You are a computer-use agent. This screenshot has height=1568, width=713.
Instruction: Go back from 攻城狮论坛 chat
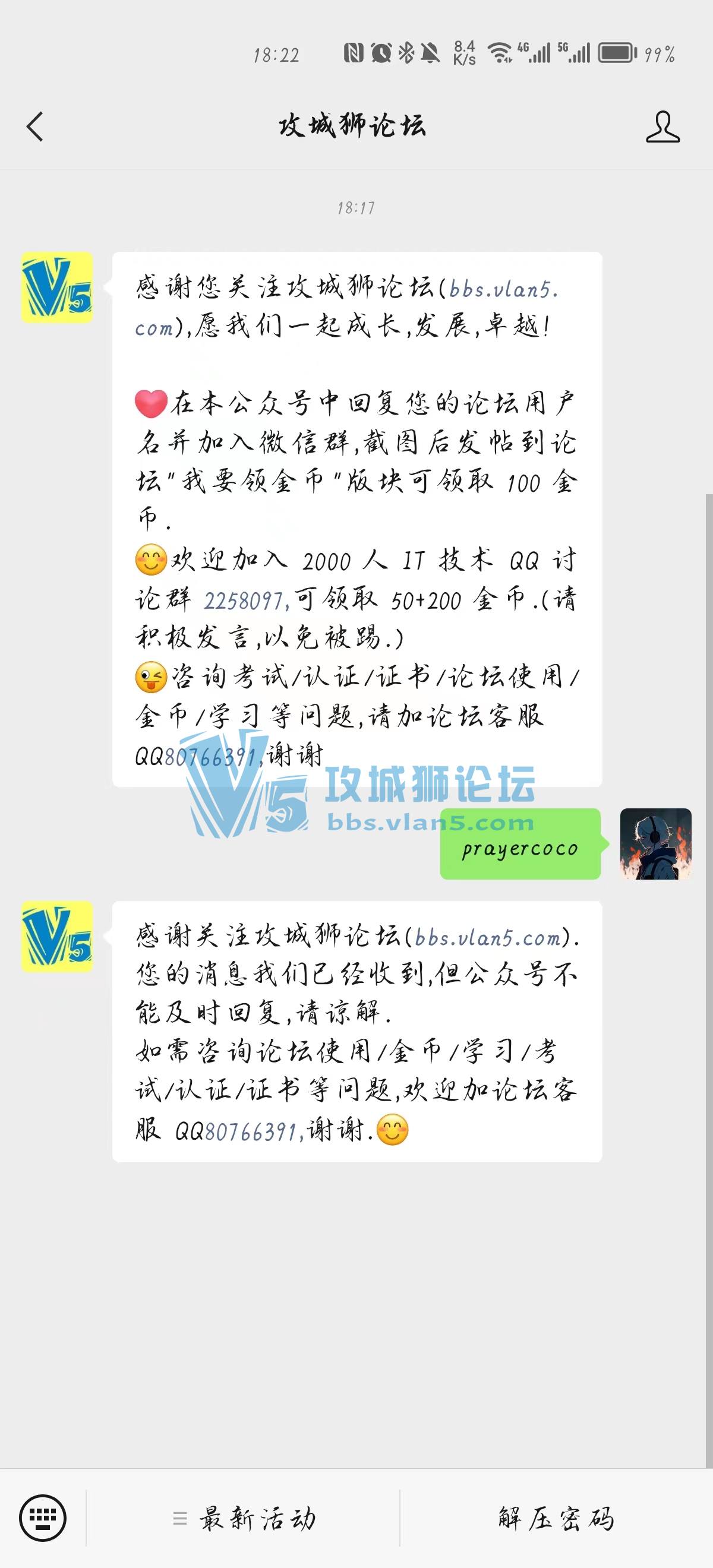(35, 127)
